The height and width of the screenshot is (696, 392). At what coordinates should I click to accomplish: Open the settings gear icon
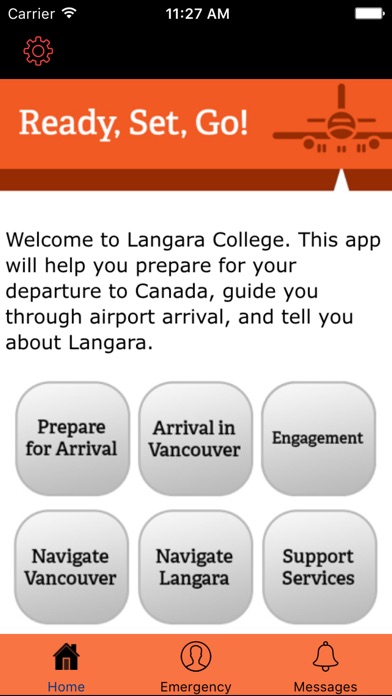click(38, 51)
